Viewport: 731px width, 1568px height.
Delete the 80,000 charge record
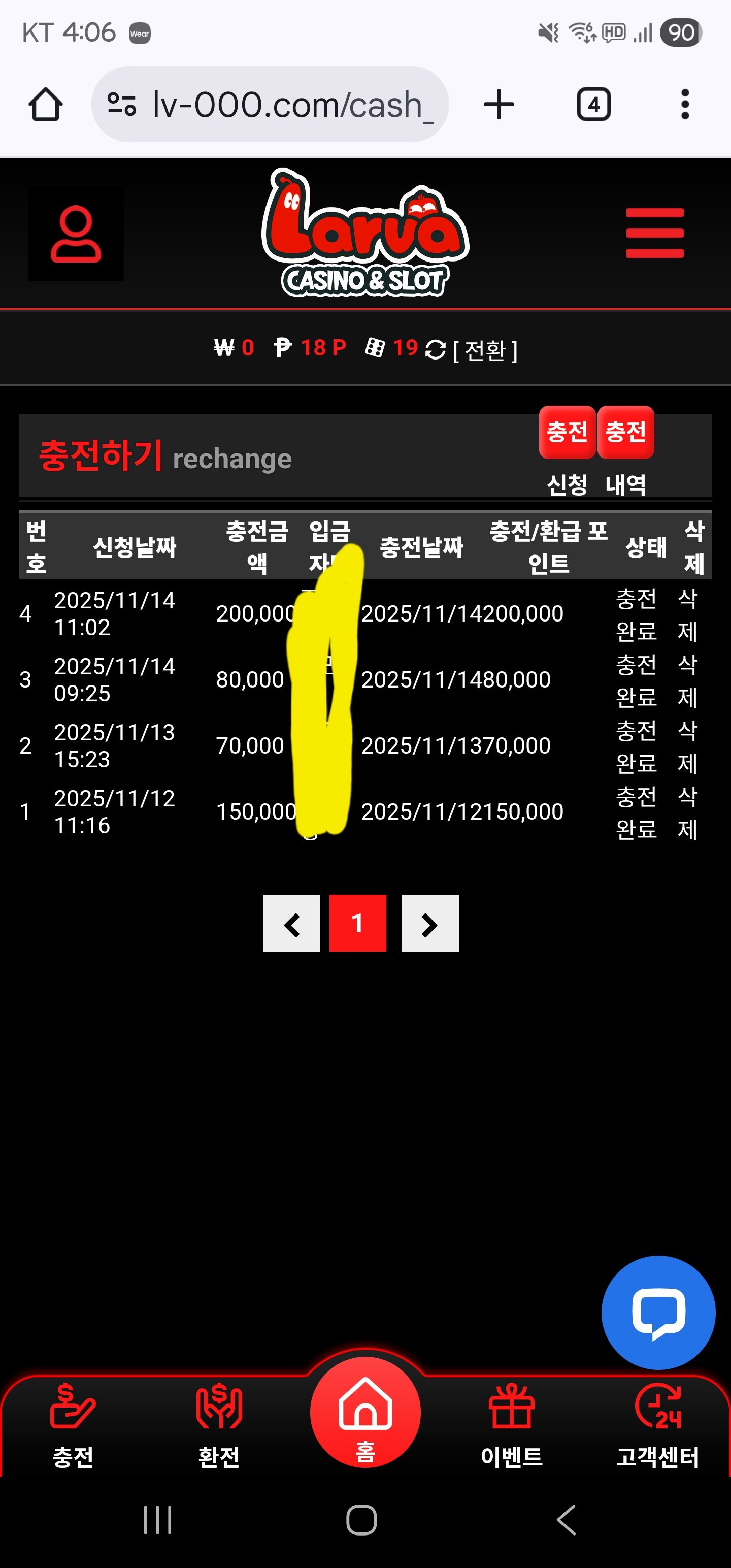687,680
